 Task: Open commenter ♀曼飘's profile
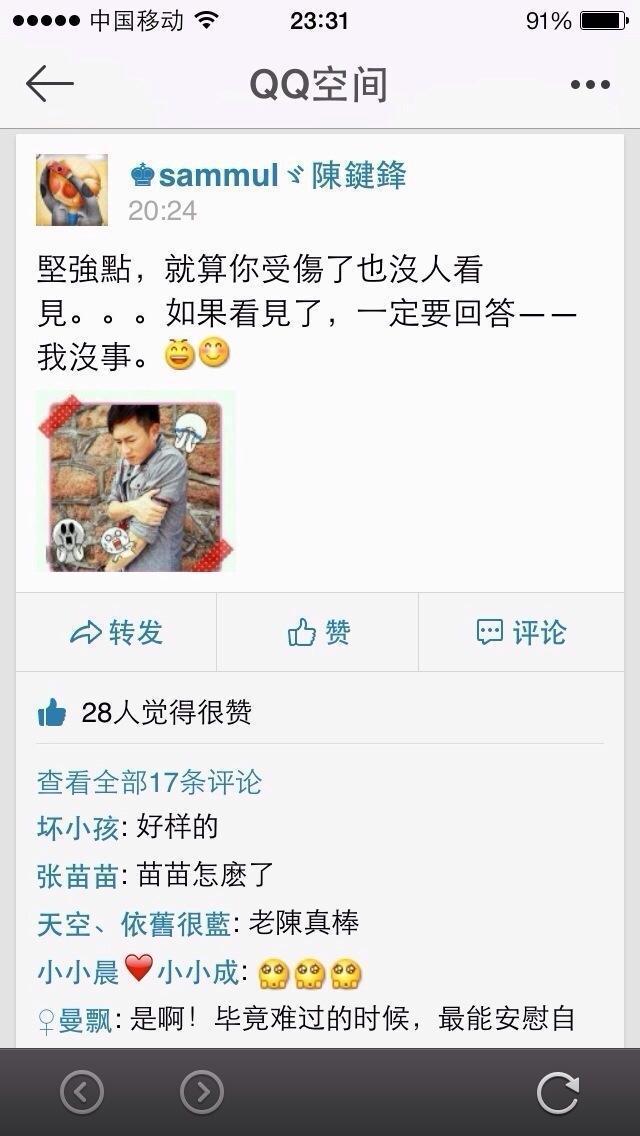75,1020
